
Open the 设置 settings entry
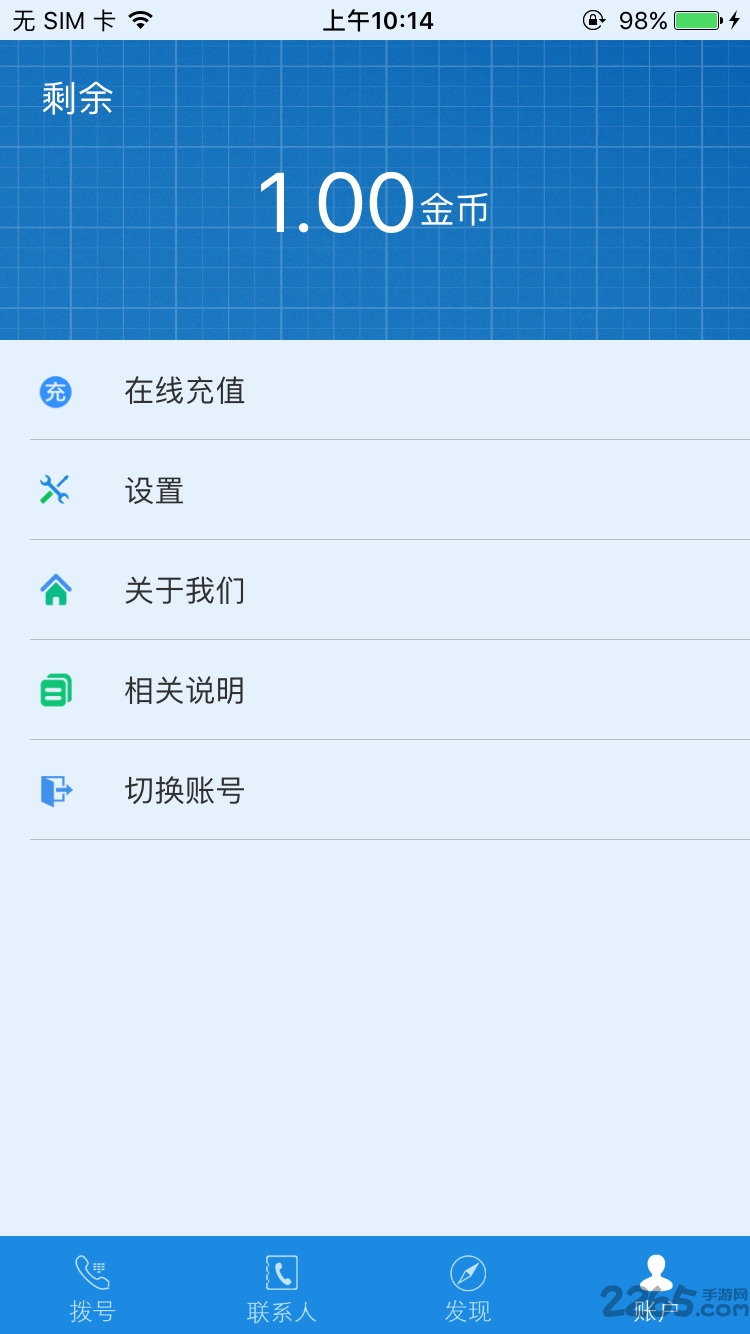(152, 491)
